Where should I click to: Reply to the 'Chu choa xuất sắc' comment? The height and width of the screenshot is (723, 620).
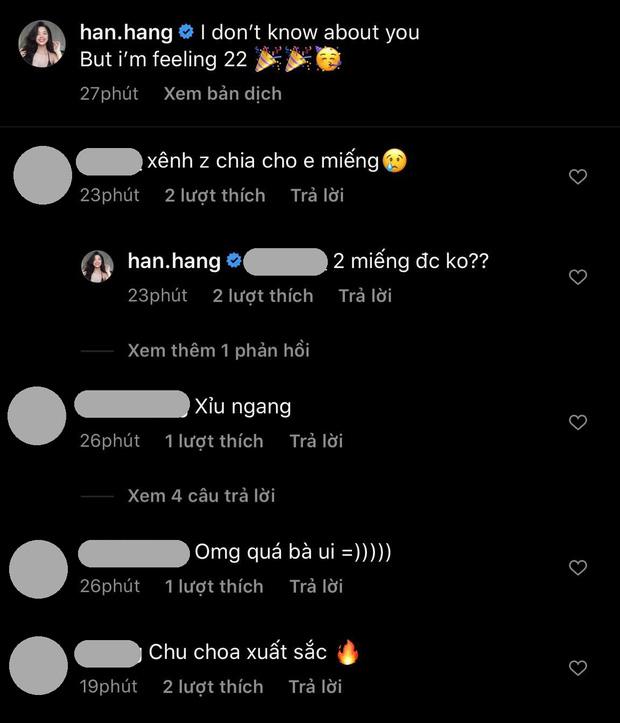point(317,687)
